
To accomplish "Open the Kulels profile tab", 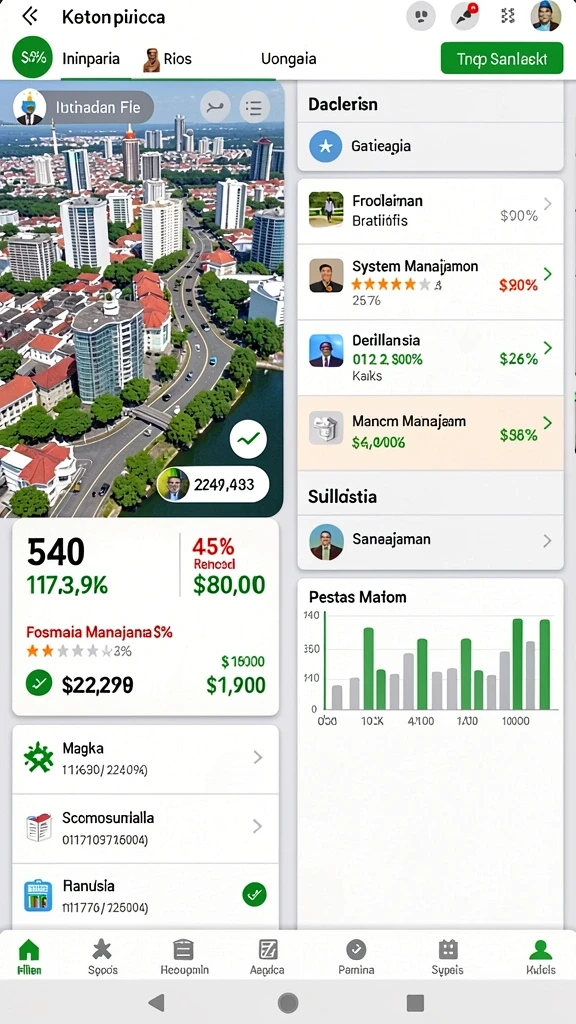I will (541, 956).
